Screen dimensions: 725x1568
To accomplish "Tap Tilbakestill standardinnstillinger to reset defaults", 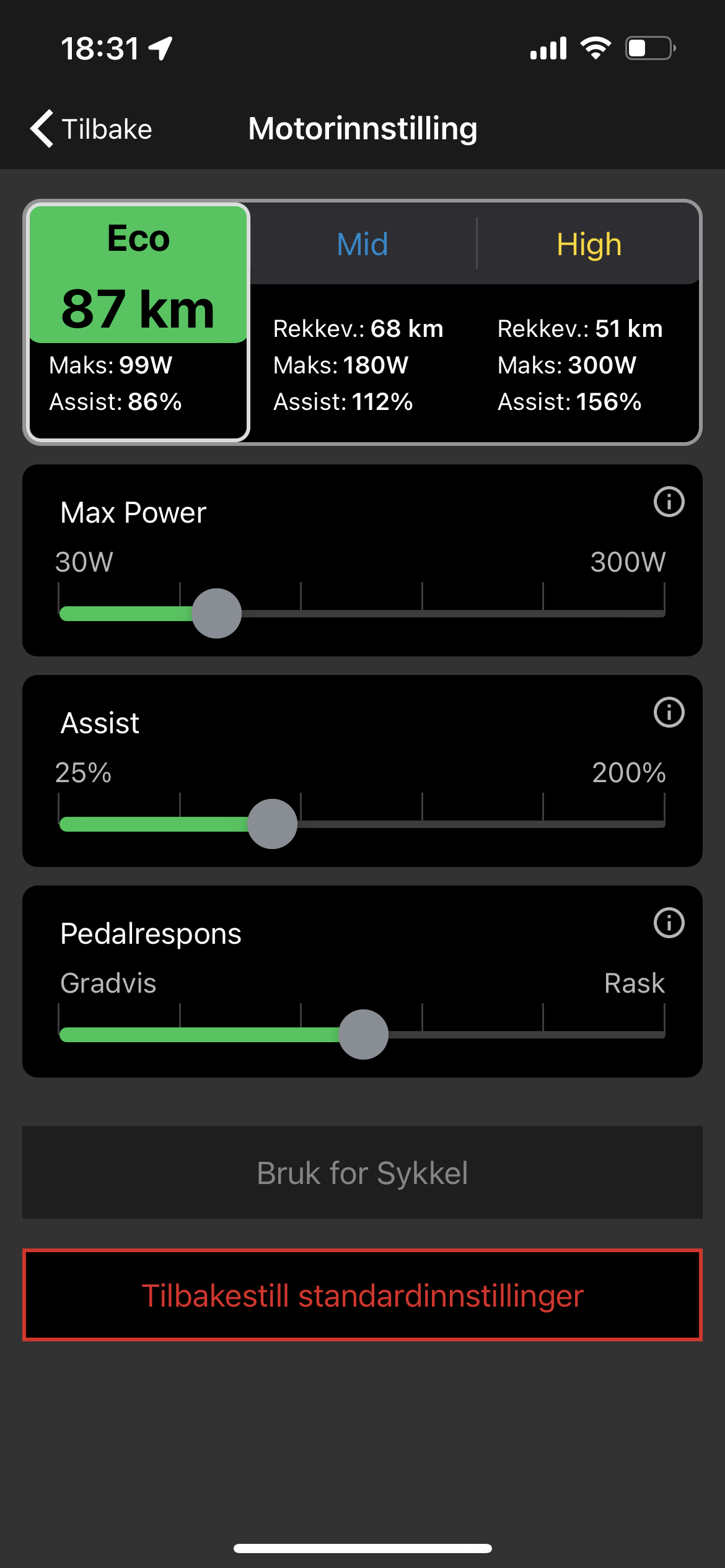I will (x=362, y=1295).
